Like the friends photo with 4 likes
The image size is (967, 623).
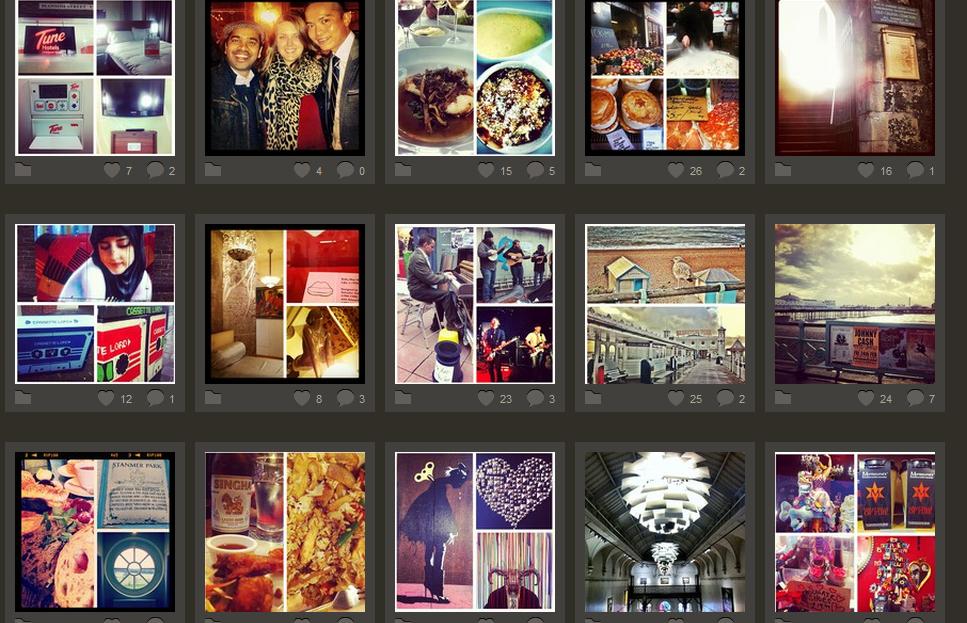[302, 171]
